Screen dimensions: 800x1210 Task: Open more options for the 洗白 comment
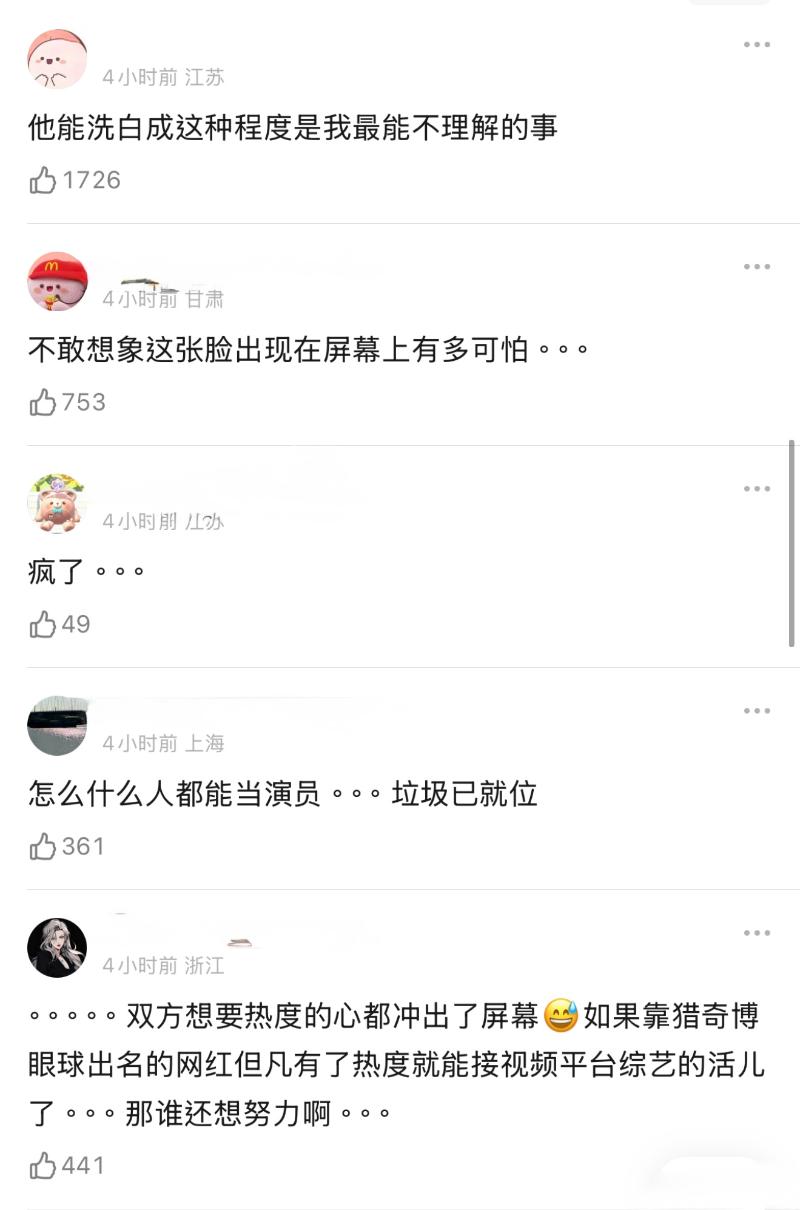(x=757, y=45)
